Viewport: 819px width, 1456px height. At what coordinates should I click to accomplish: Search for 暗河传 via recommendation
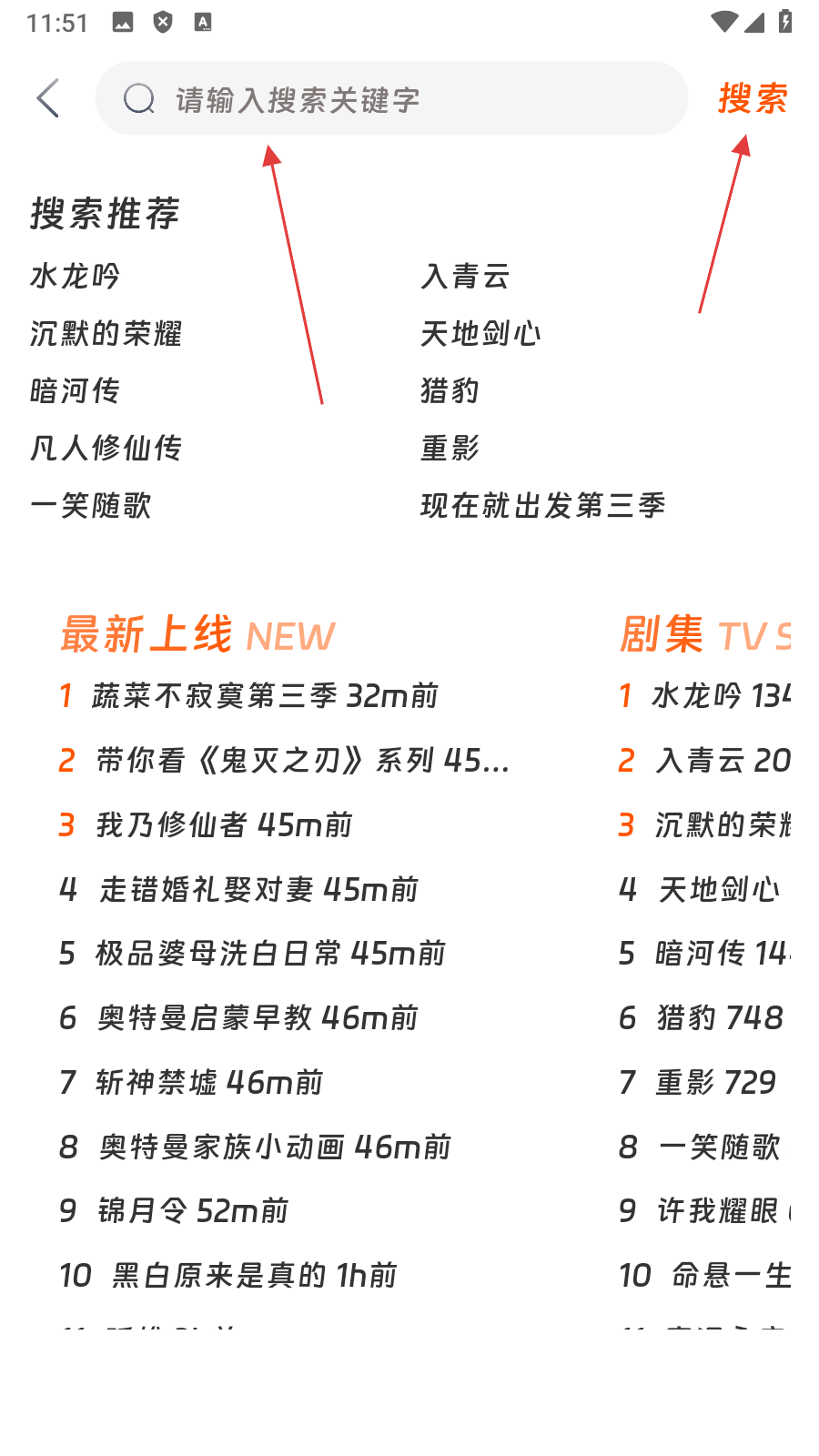tap(76, 391)
